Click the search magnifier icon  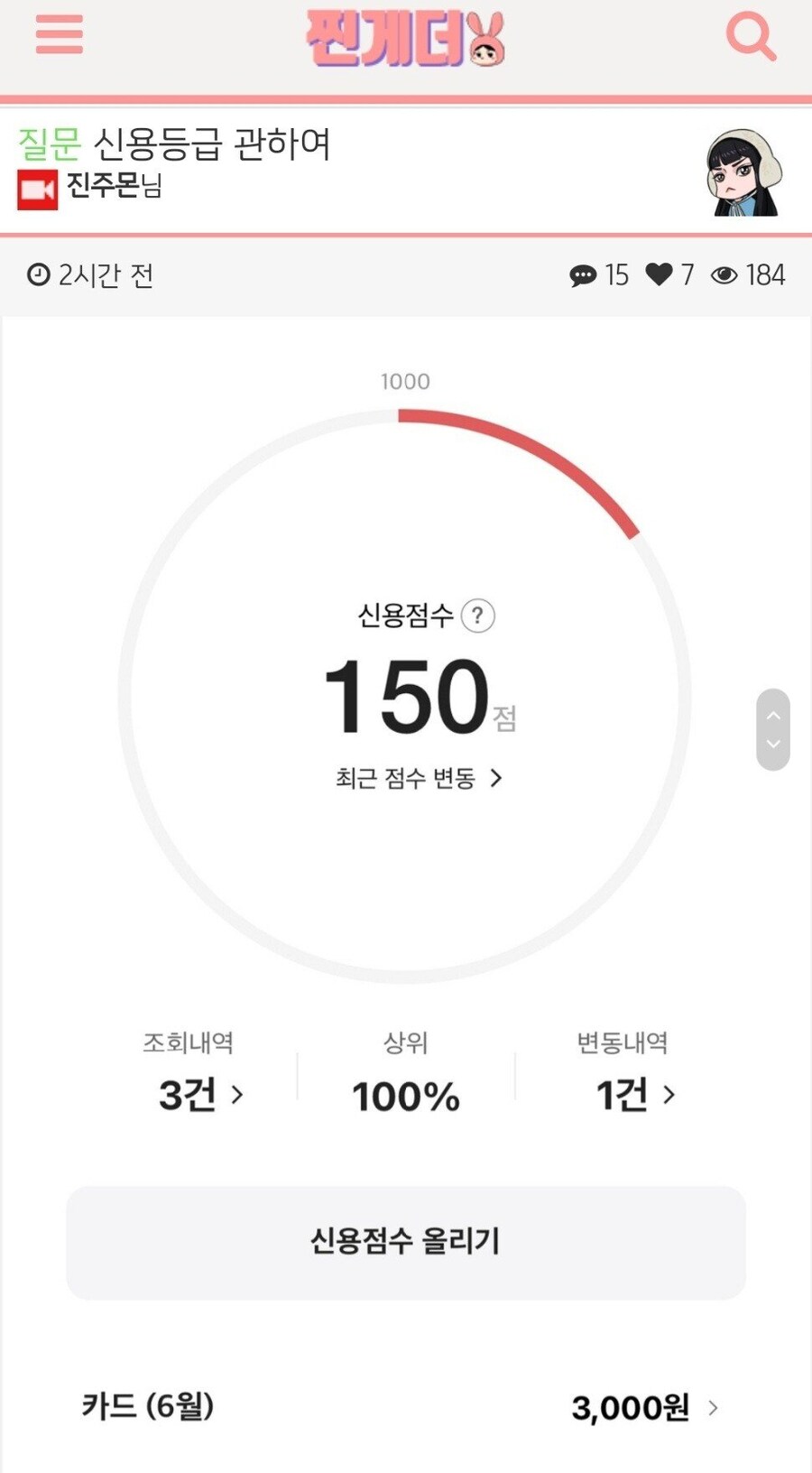coord(752,38)
